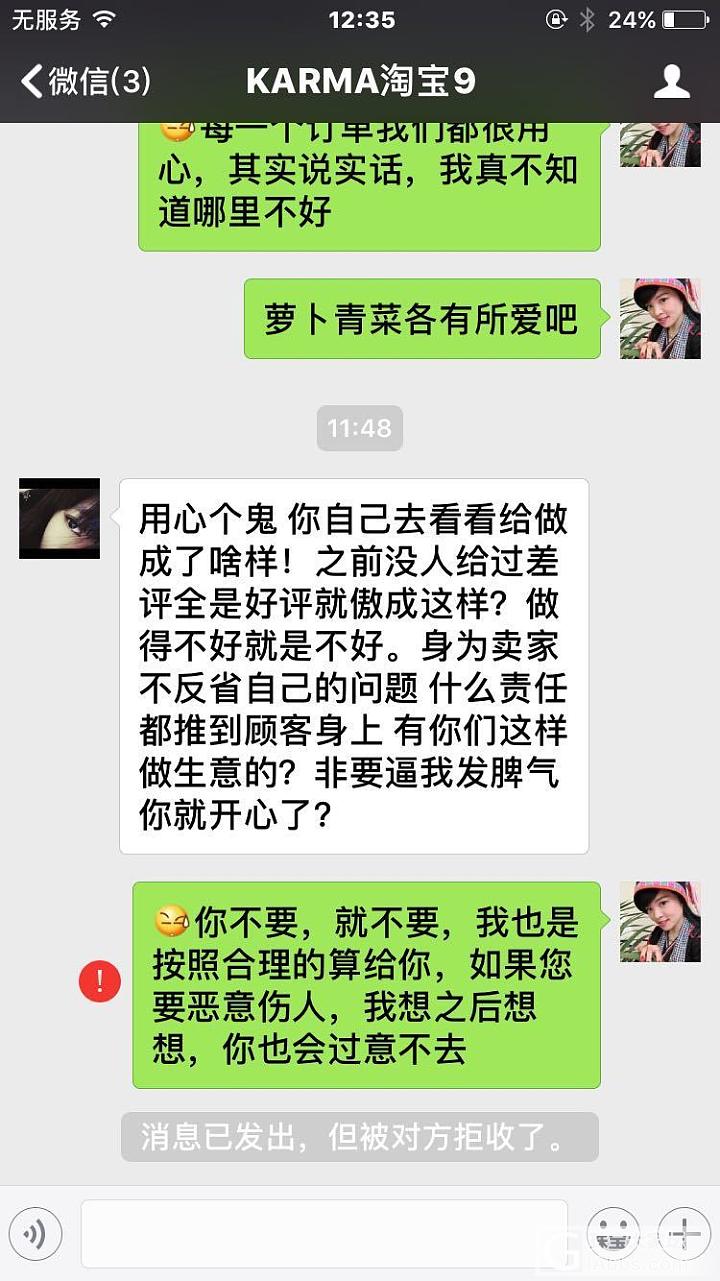The image size is (720, 1281).
Task: Tap avatar next to 萝卜青菜各有所爱吧 message
Action: tap(660, 318)
